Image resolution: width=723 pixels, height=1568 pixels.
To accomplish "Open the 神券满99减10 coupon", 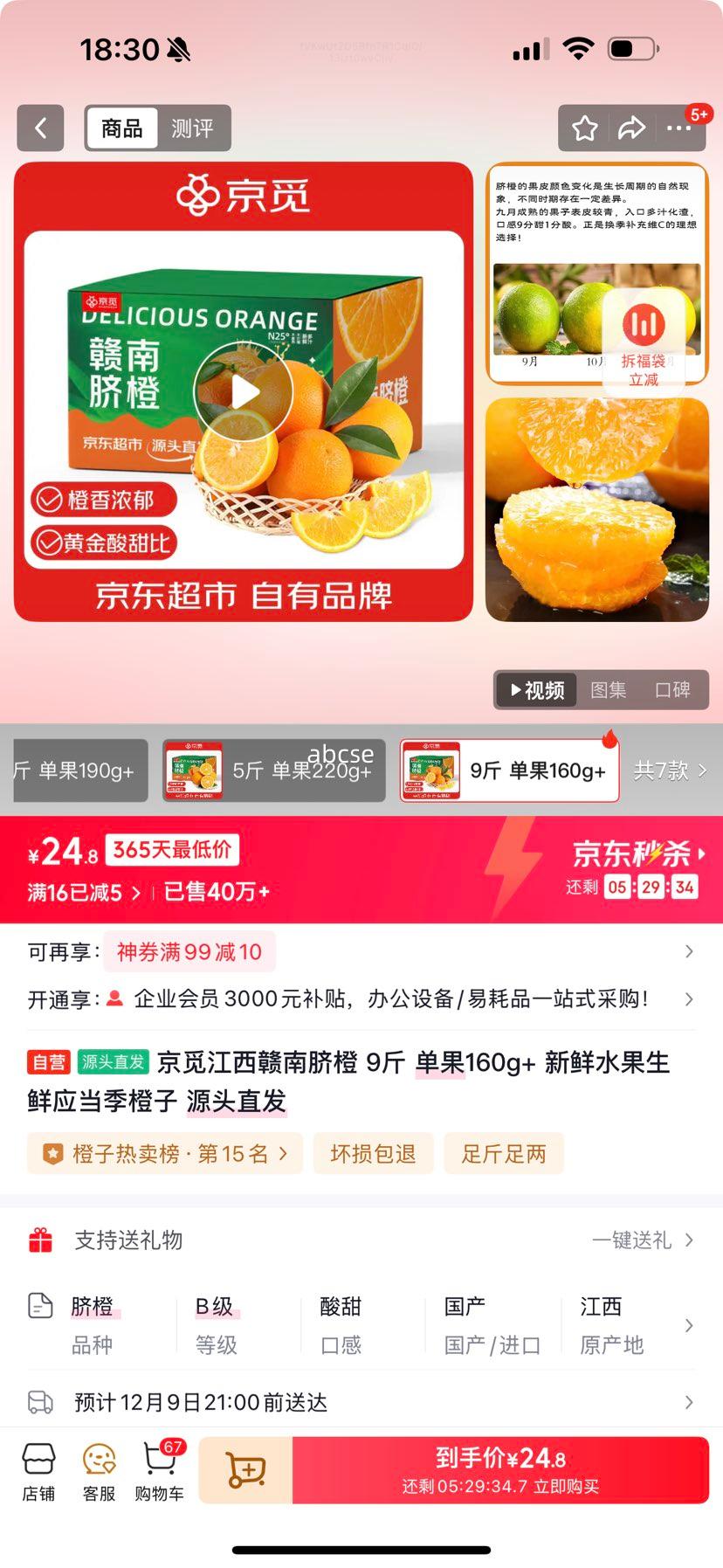I will click(189, 951).
